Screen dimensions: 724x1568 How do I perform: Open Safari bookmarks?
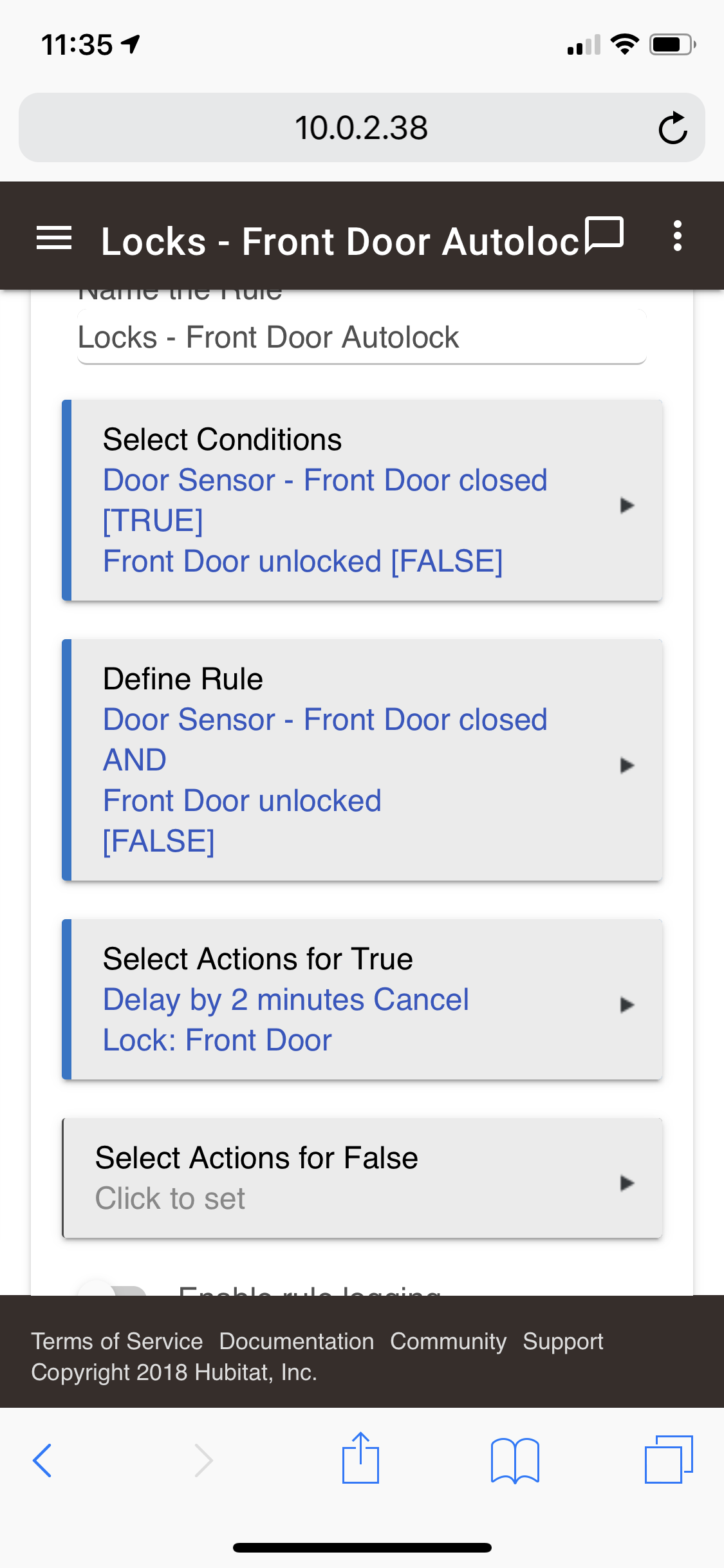point(515,1460)
